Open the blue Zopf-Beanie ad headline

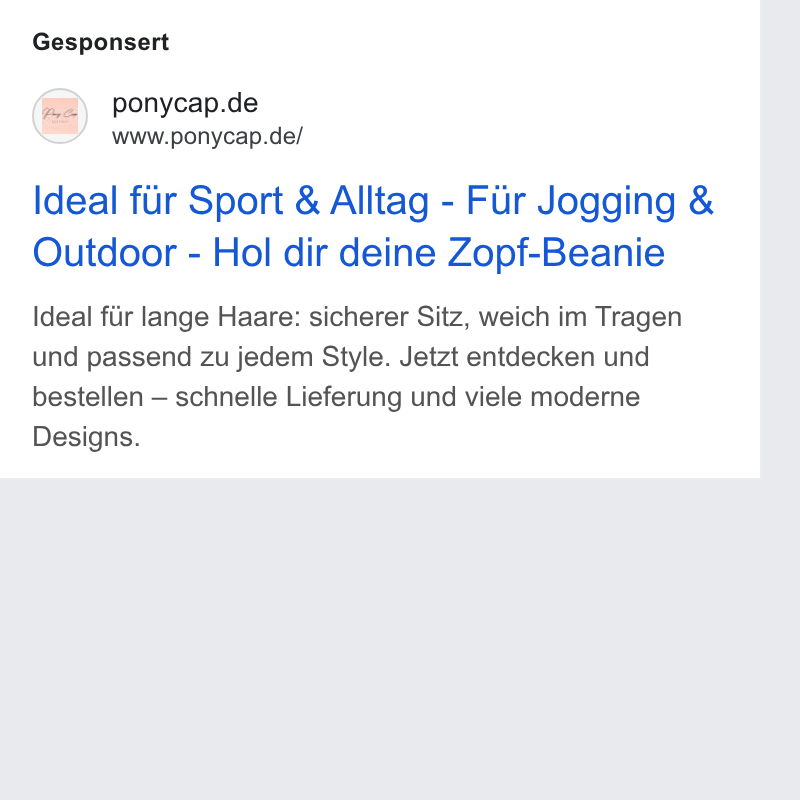tap(373, 226)
